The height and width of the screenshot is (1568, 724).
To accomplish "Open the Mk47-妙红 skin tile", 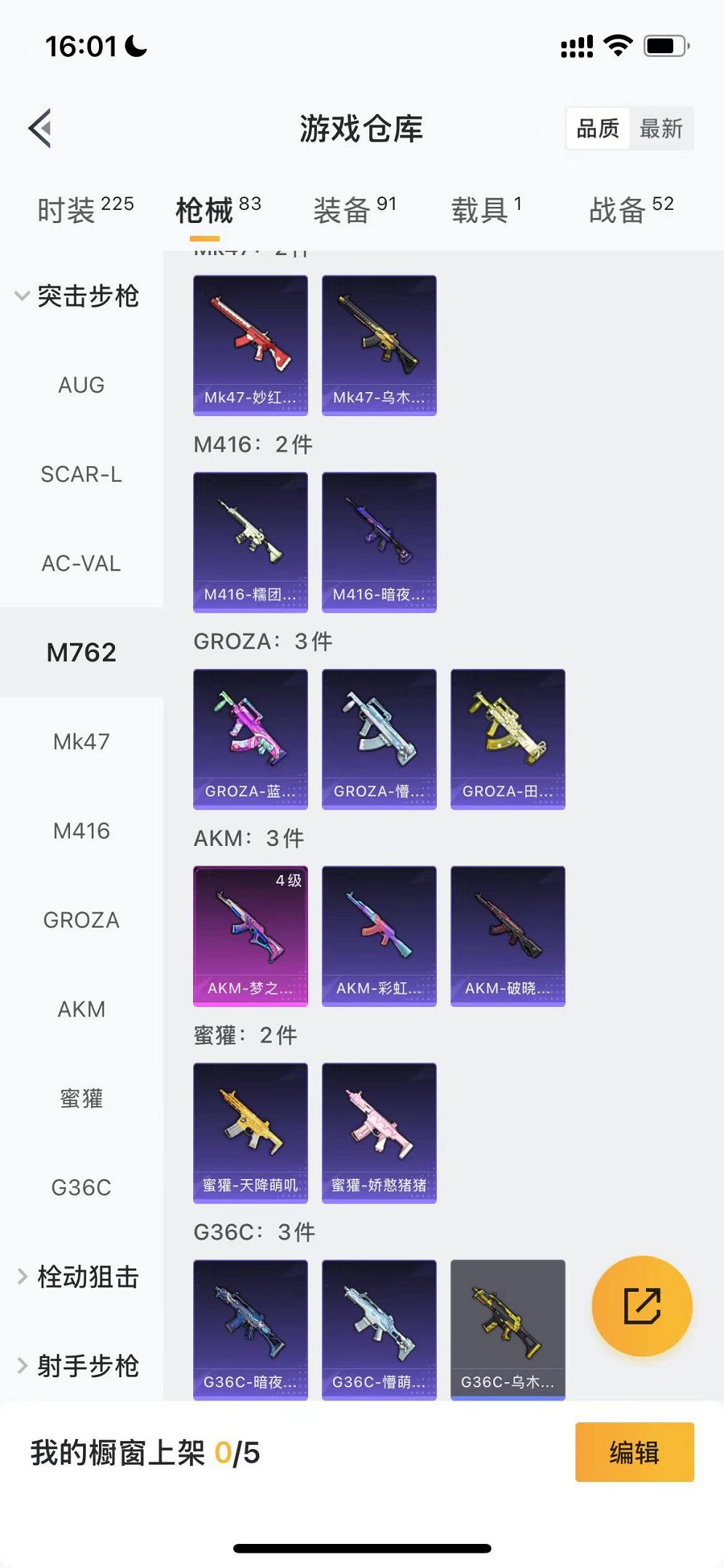I will point(250,345).
